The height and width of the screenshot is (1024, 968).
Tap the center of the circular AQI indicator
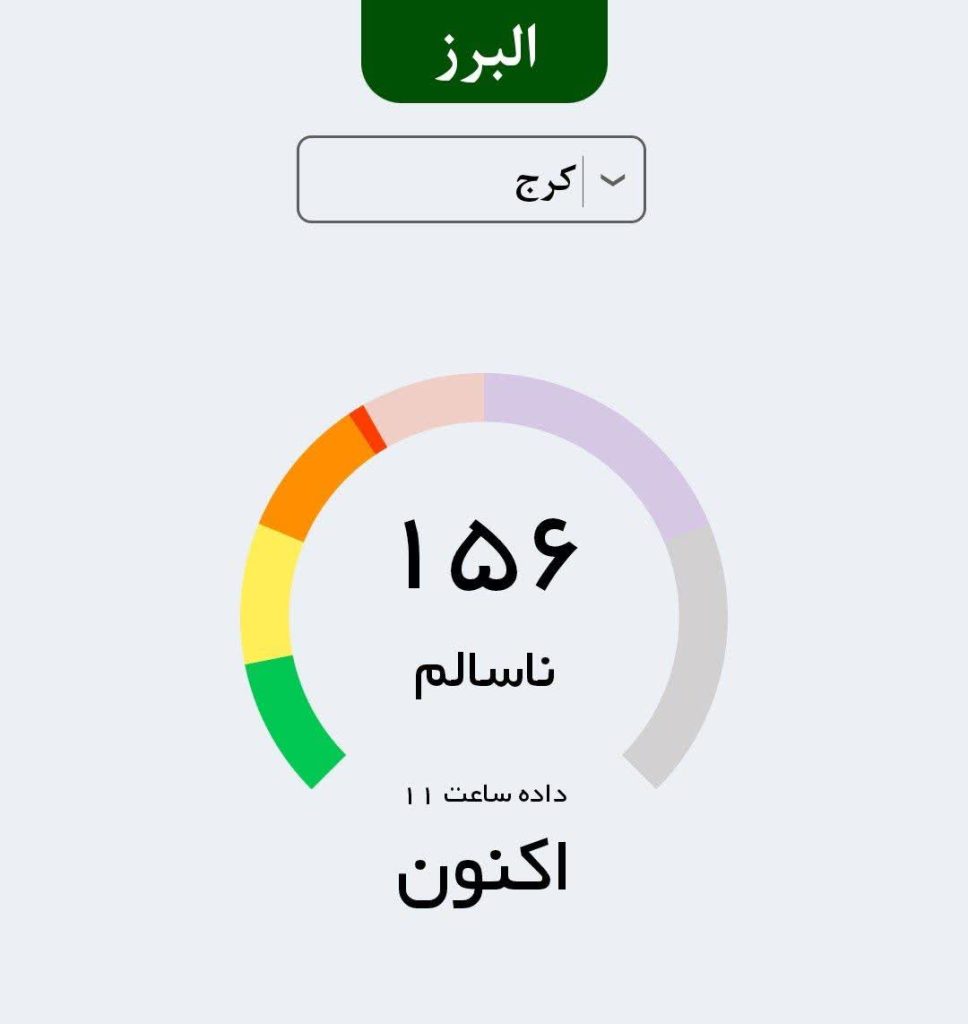(485, 590)
